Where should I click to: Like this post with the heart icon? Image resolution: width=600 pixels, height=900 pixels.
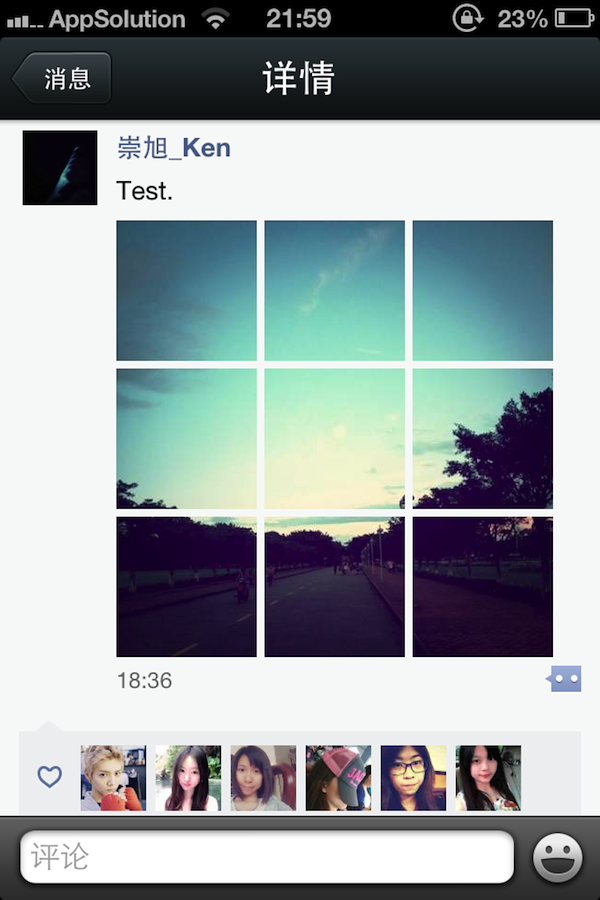50,777
